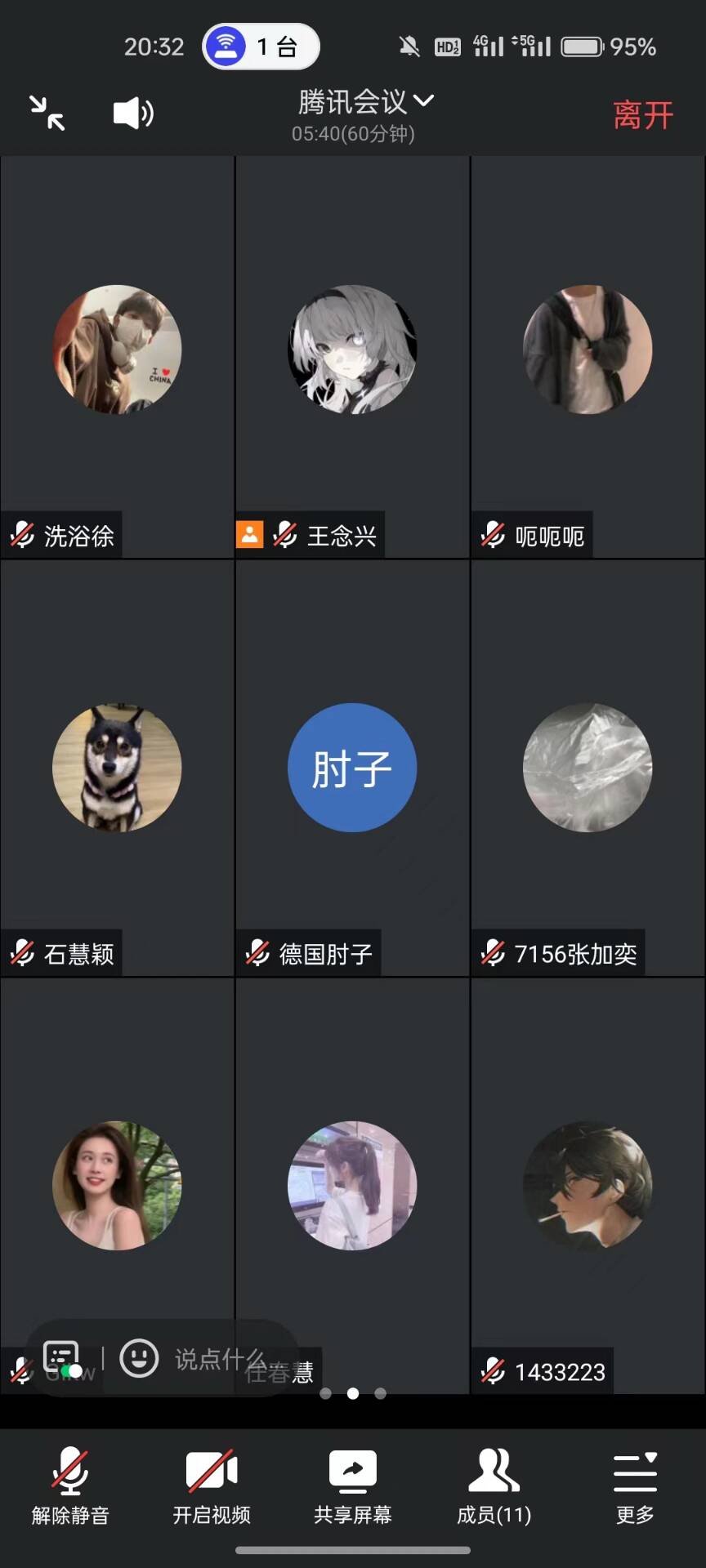Select participant tile 德国肘子
This screenshot has width=706, height=1568.
pos(352,768)
